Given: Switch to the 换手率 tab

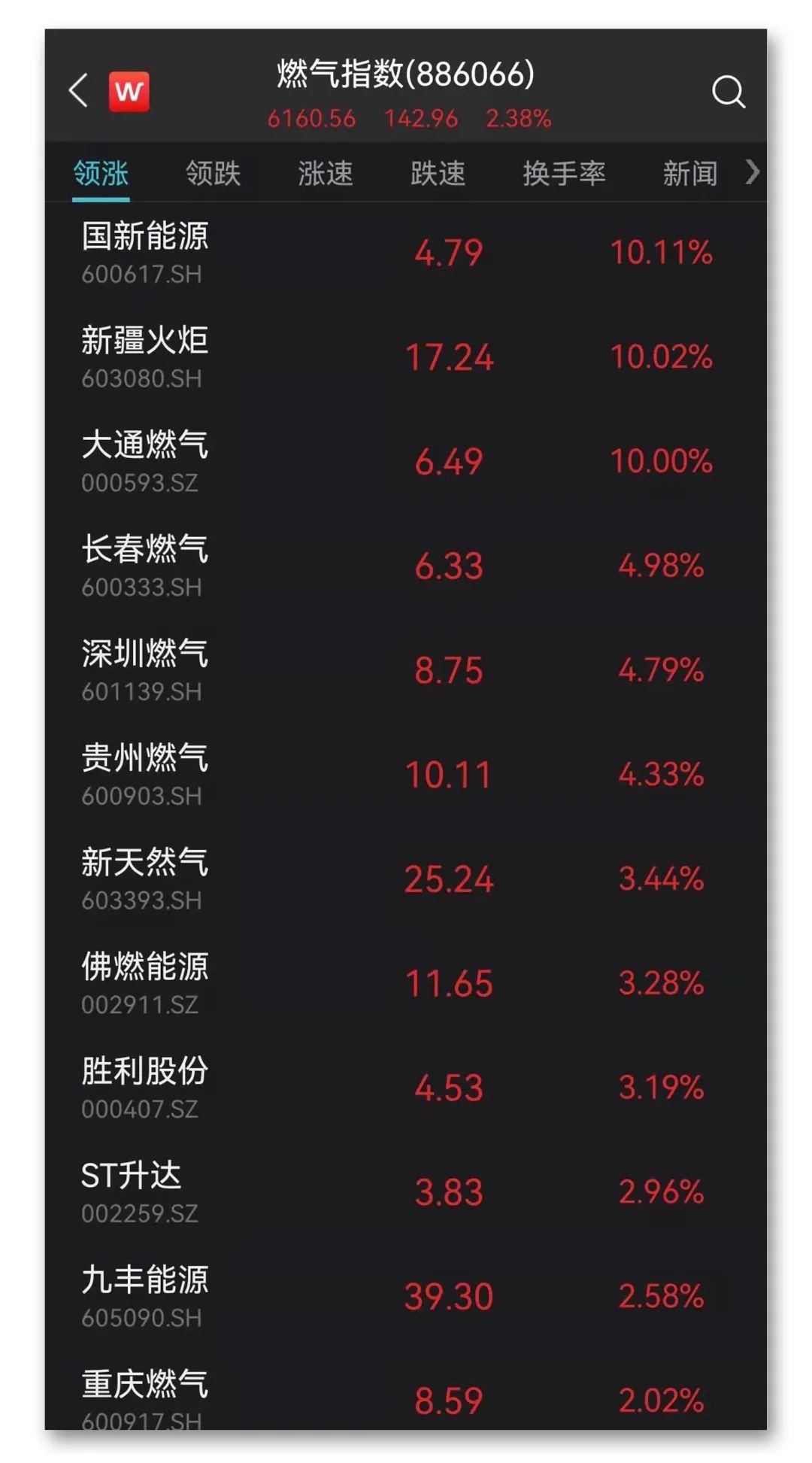Looking at the screenshot, I should click(x=563, y=174).
